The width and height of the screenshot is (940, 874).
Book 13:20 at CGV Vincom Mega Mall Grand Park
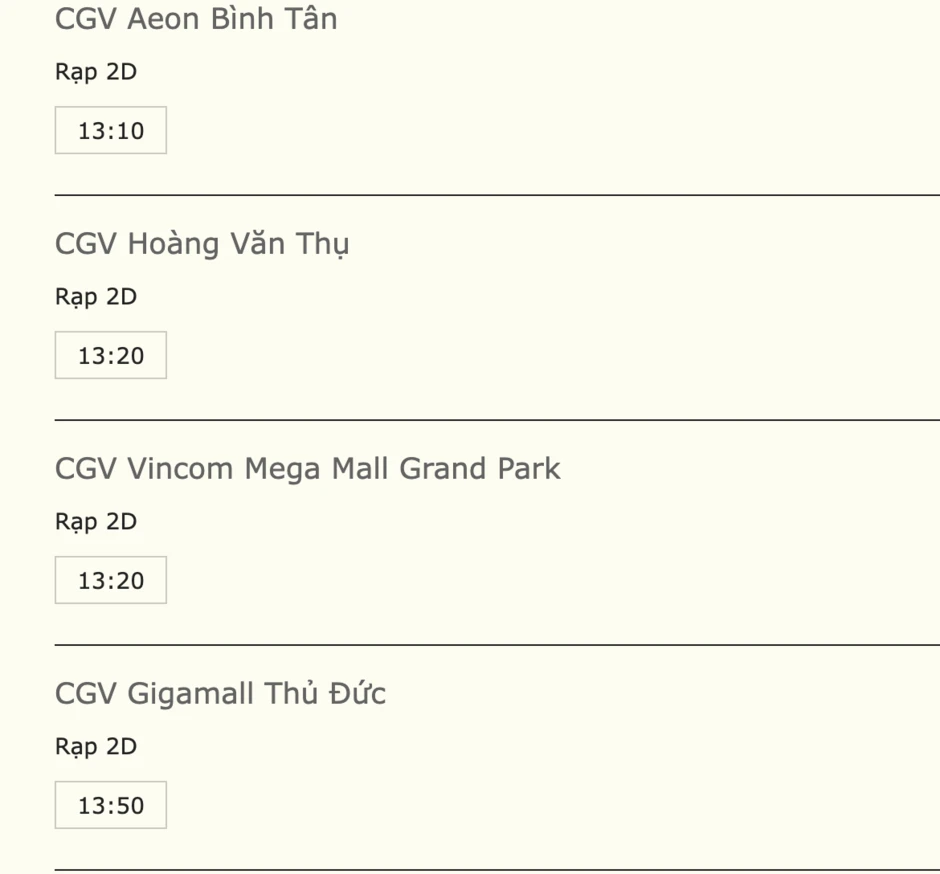click(x=111, y=581)
